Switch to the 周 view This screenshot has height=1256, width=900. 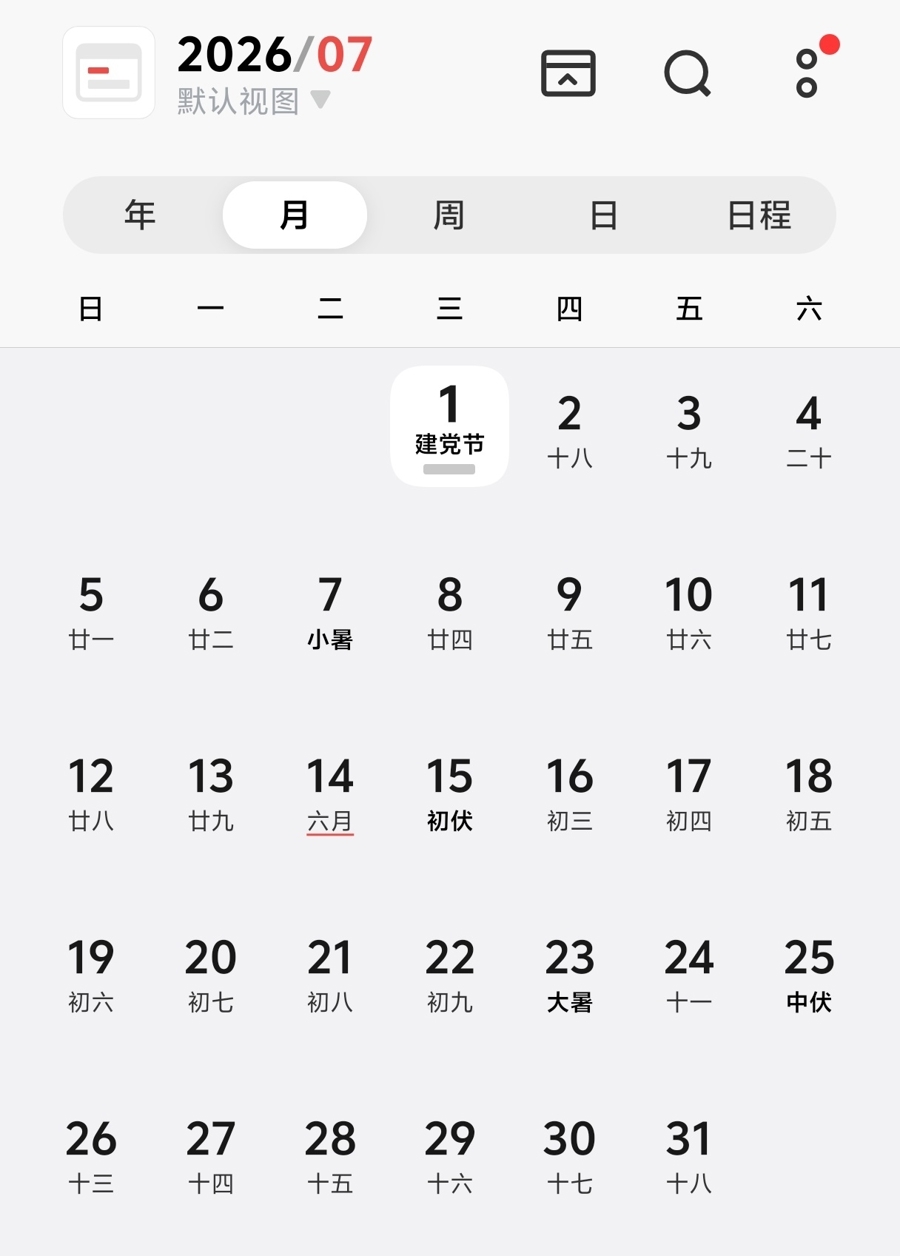(449, 215)
